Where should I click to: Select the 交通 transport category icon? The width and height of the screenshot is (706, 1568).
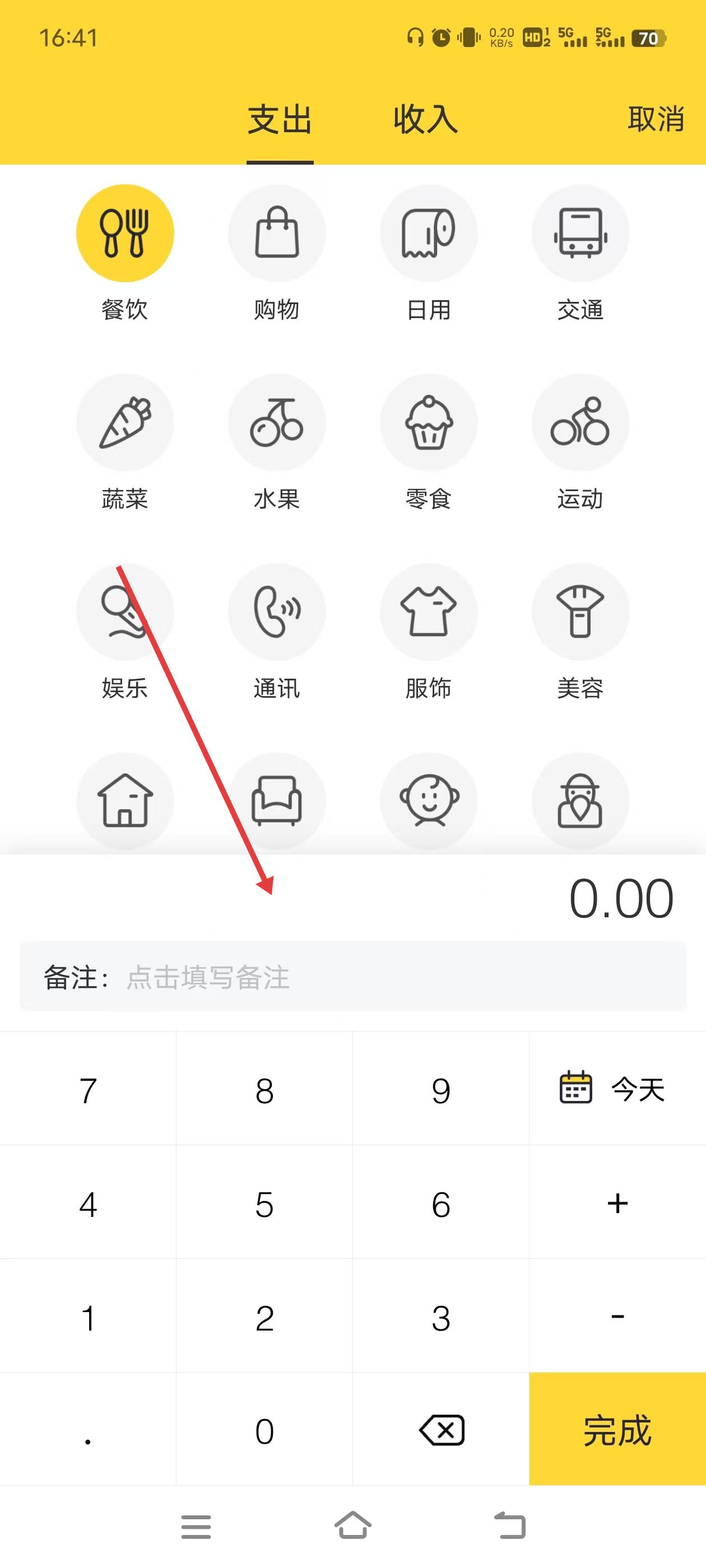pos(581,232)
